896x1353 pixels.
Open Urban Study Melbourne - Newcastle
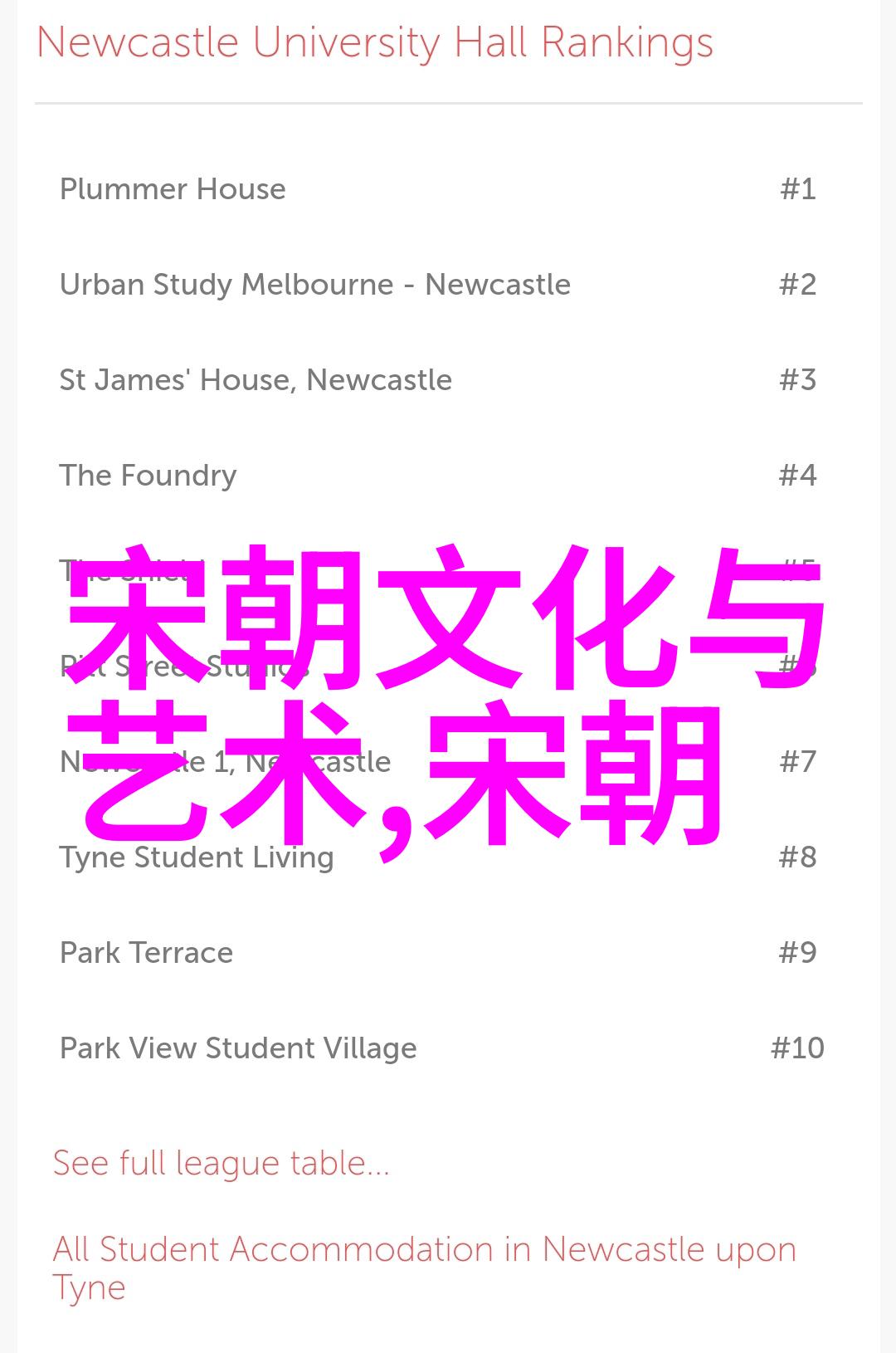(314, 285)
